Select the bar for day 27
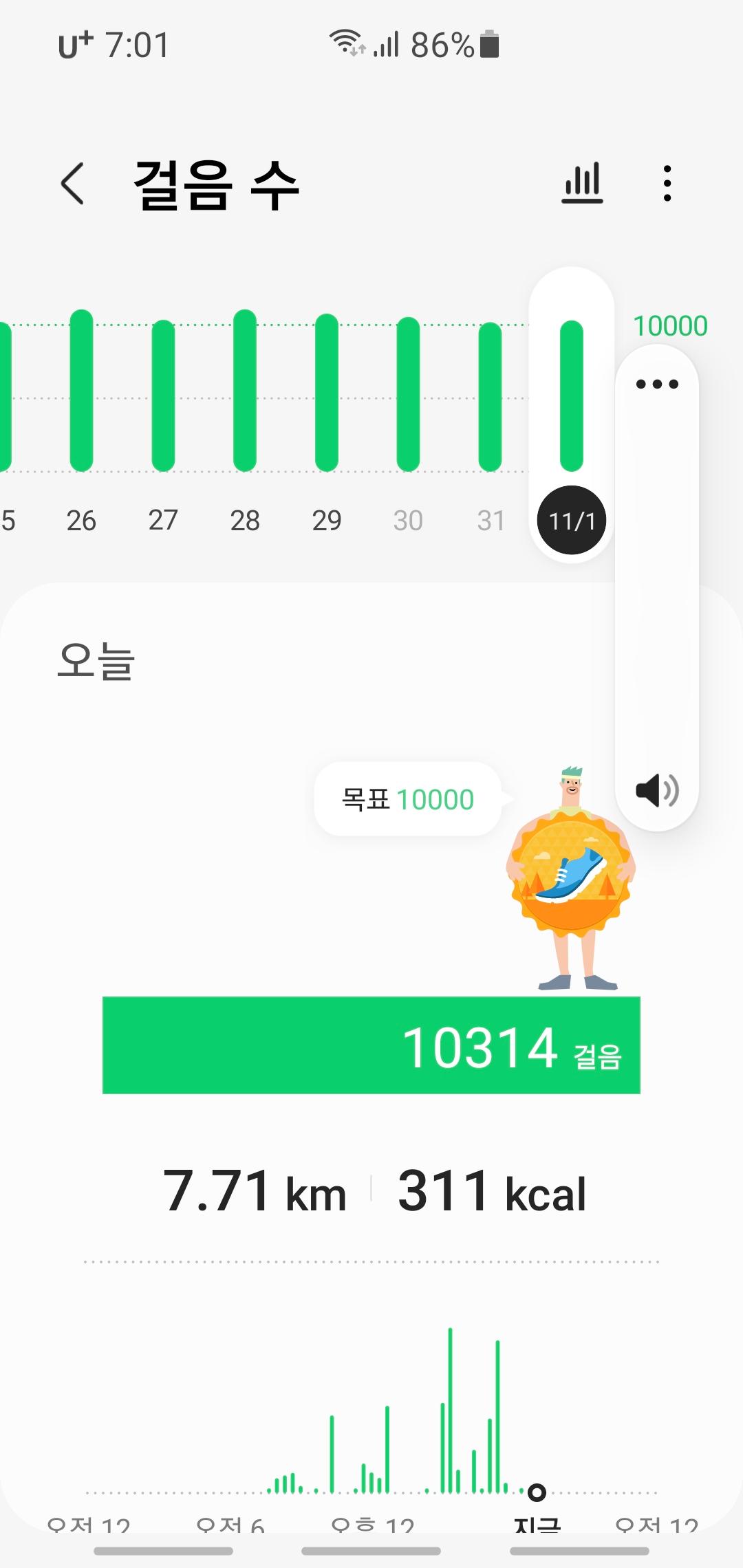This screenshot has width=743, height=1568. click(163, 395)
